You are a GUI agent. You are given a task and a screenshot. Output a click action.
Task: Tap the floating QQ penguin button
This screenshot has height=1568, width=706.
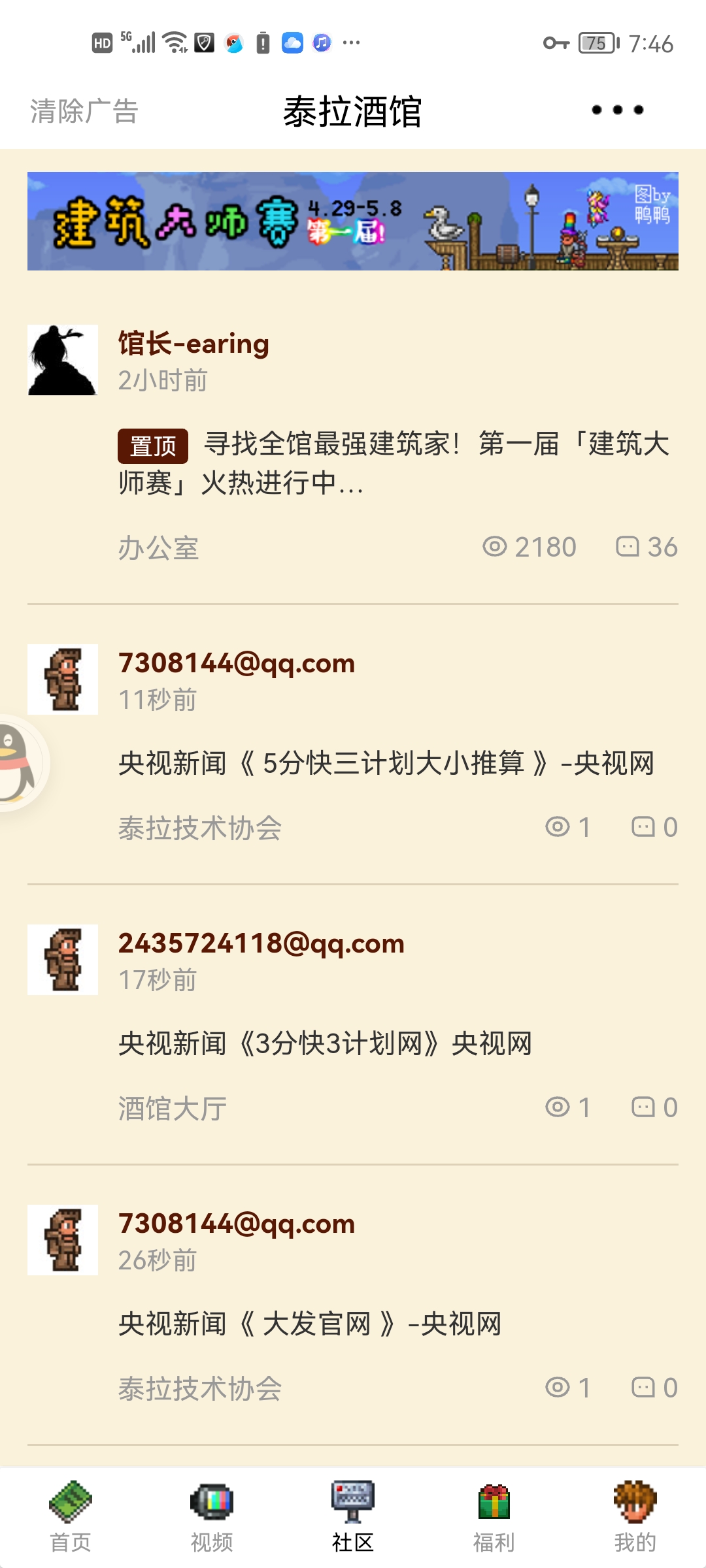pos(18,763)
